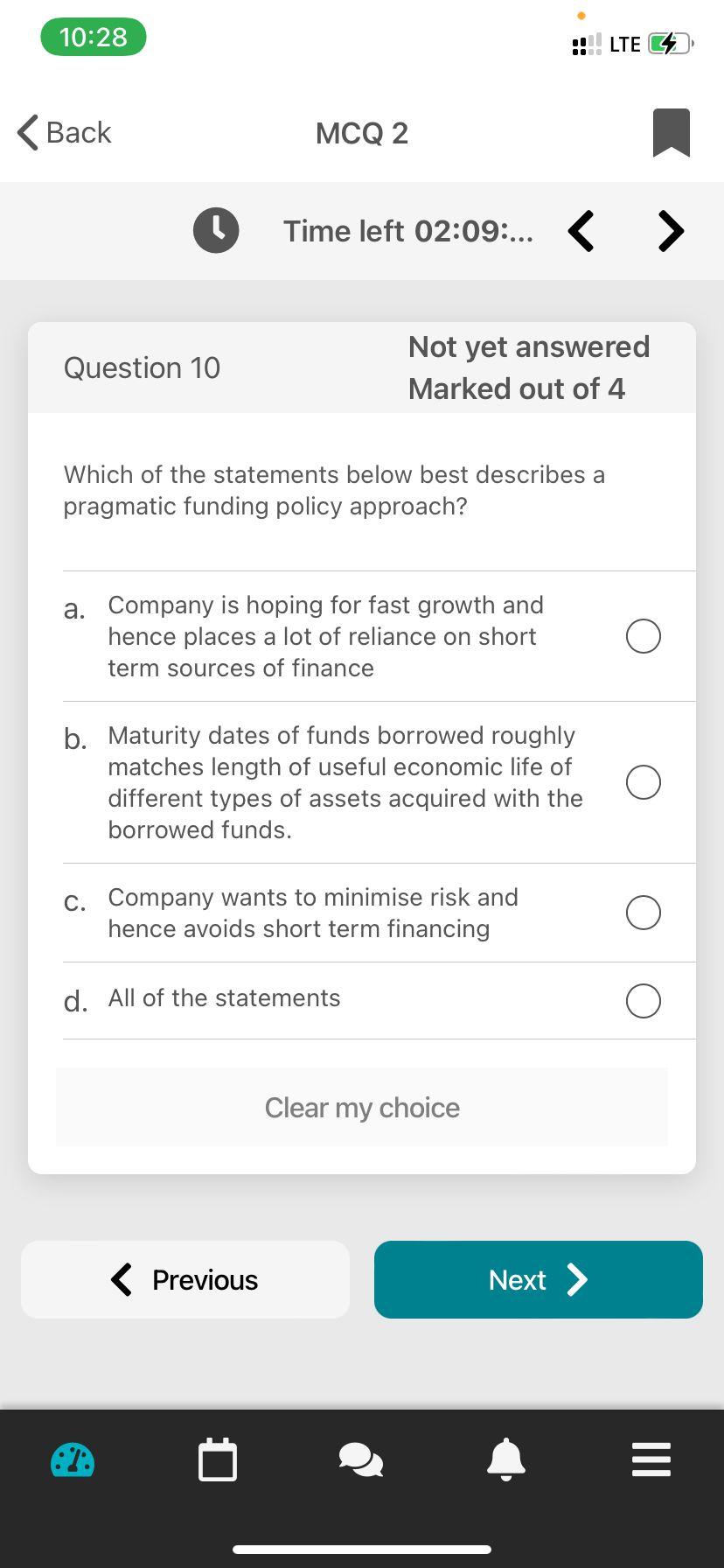This screenshot has width=724, height=1568.
Task: Tap Clear my choice
Action: point(362,1107)
